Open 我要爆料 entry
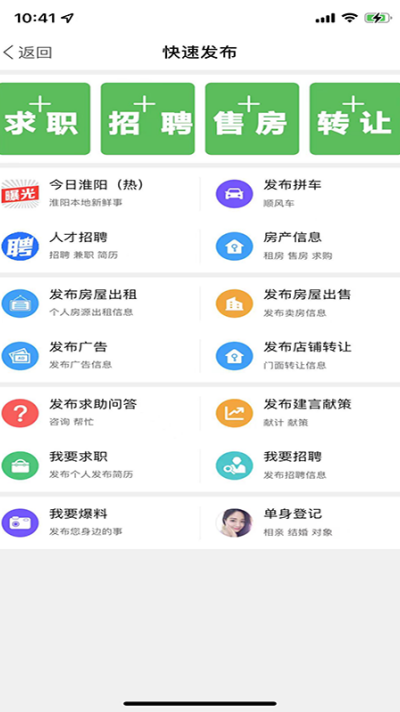This screenshot has width=400, height=712. [100, 523]
